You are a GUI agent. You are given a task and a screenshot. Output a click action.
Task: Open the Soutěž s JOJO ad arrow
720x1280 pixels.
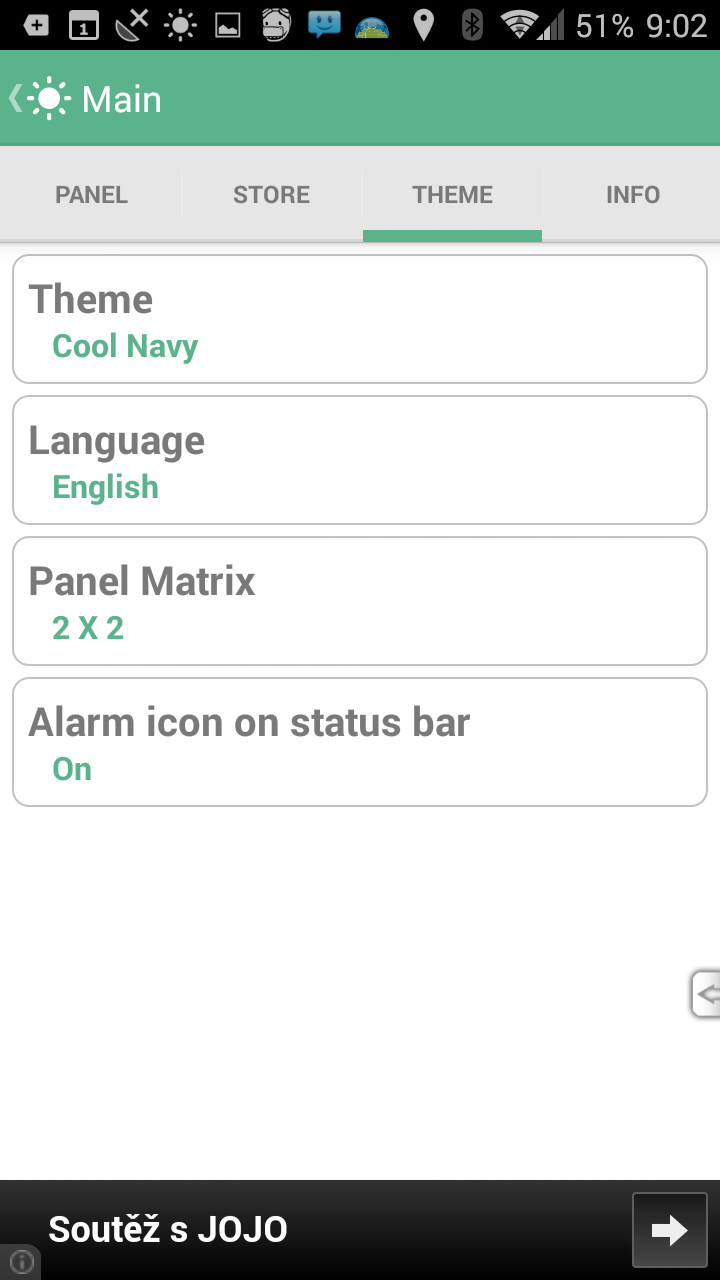pos(669,1230)
